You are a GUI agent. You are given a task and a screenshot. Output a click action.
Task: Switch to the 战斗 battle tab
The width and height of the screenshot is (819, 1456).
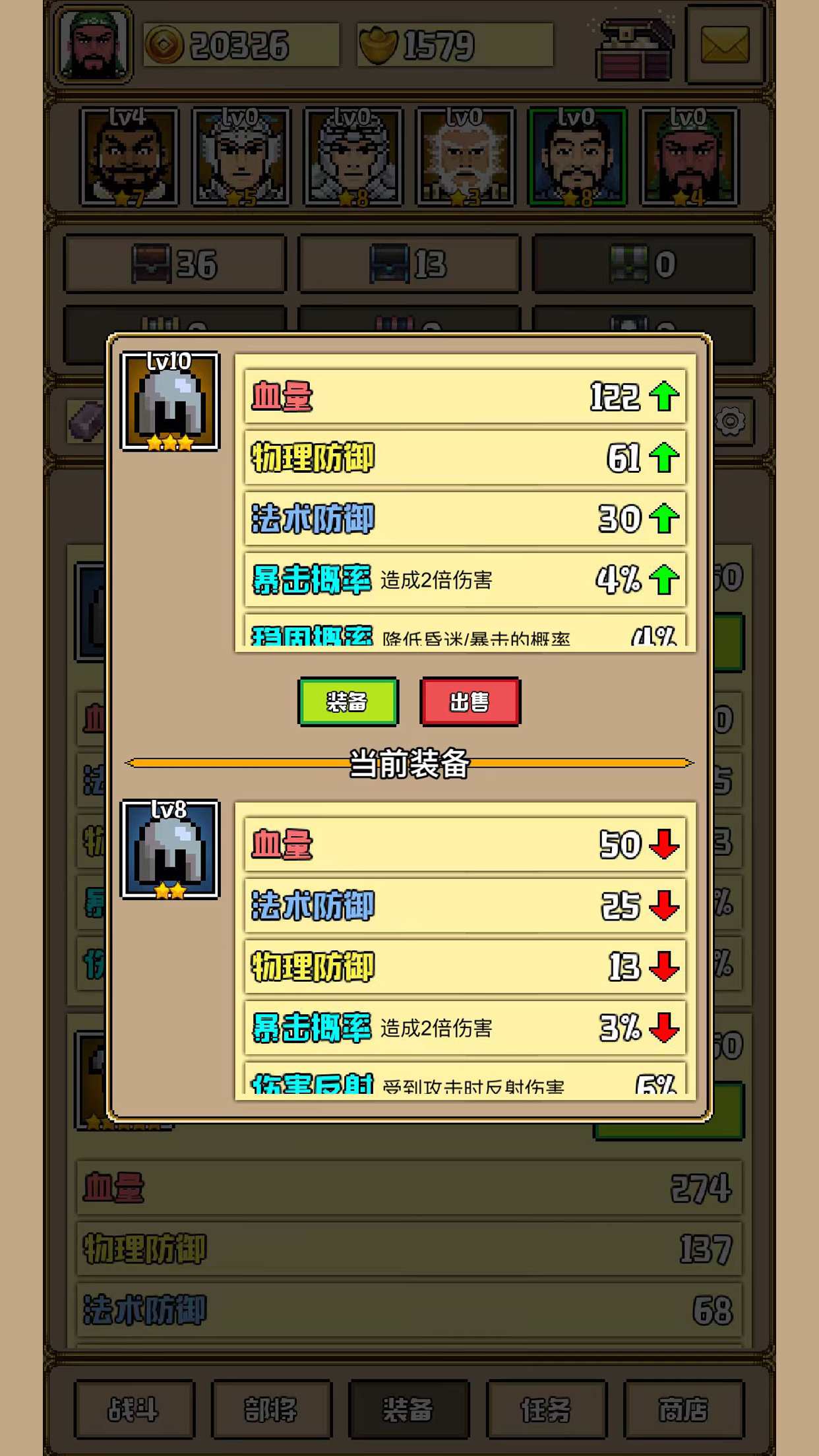click(x=135, y=1409)
